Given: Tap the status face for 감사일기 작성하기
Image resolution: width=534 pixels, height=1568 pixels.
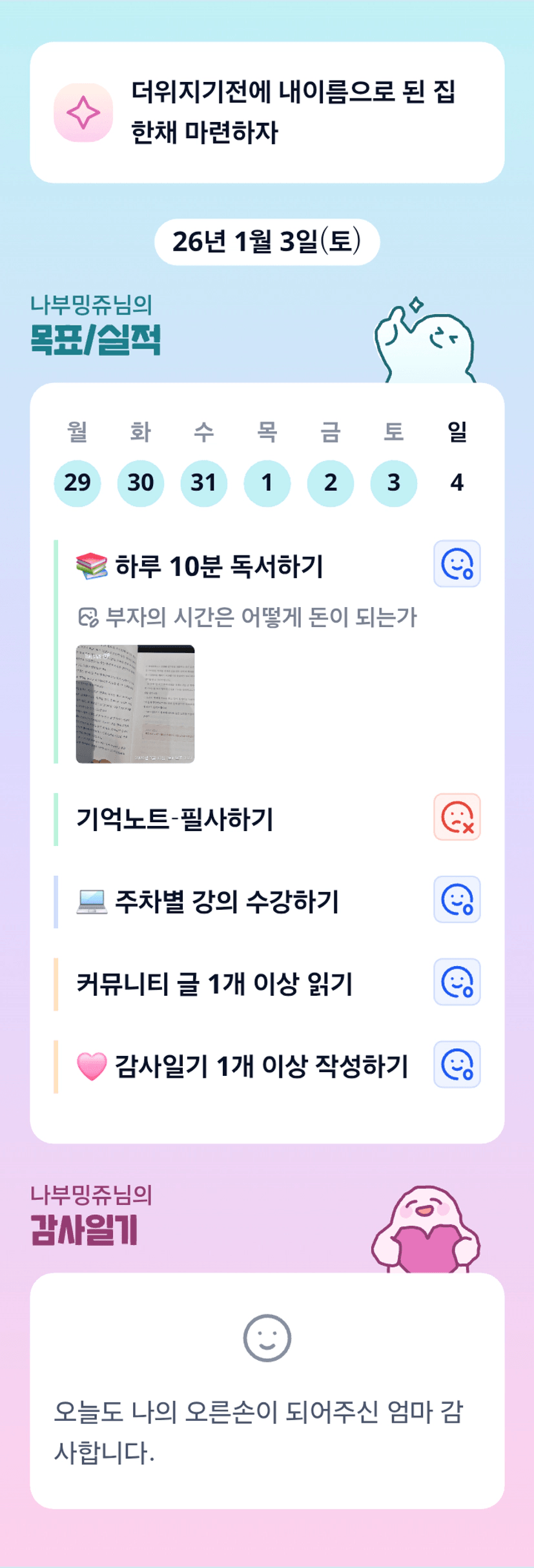Looking at the screenshot, I should pyautogui.click(x=457, y=1064).
